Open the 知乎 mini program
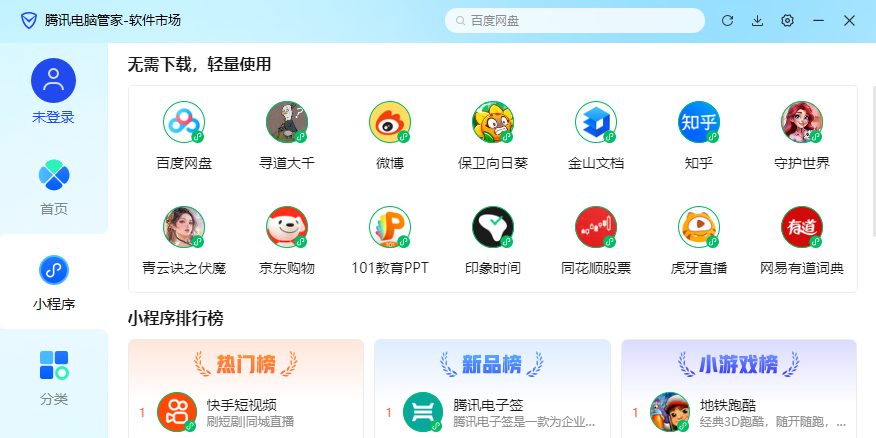Viewport: 876px width, 438px height. pyautogui.click(x=698, y=123)
